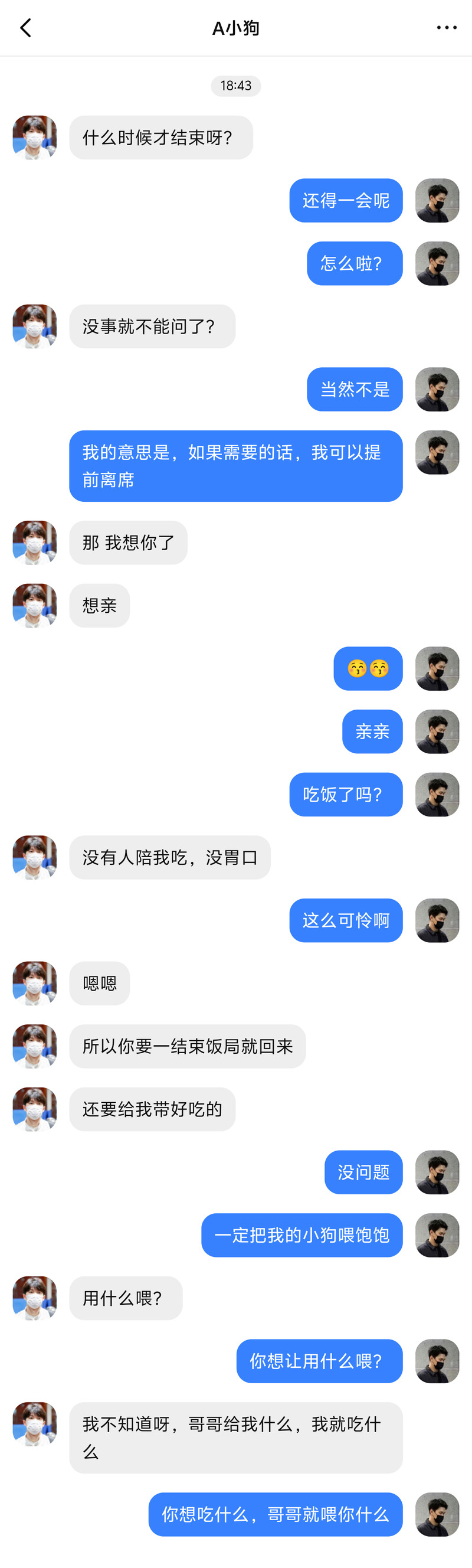View profile from avatar beside 还得一会呢
The width and height of the screenshot is (472, 1568).
tap(437, 200)
